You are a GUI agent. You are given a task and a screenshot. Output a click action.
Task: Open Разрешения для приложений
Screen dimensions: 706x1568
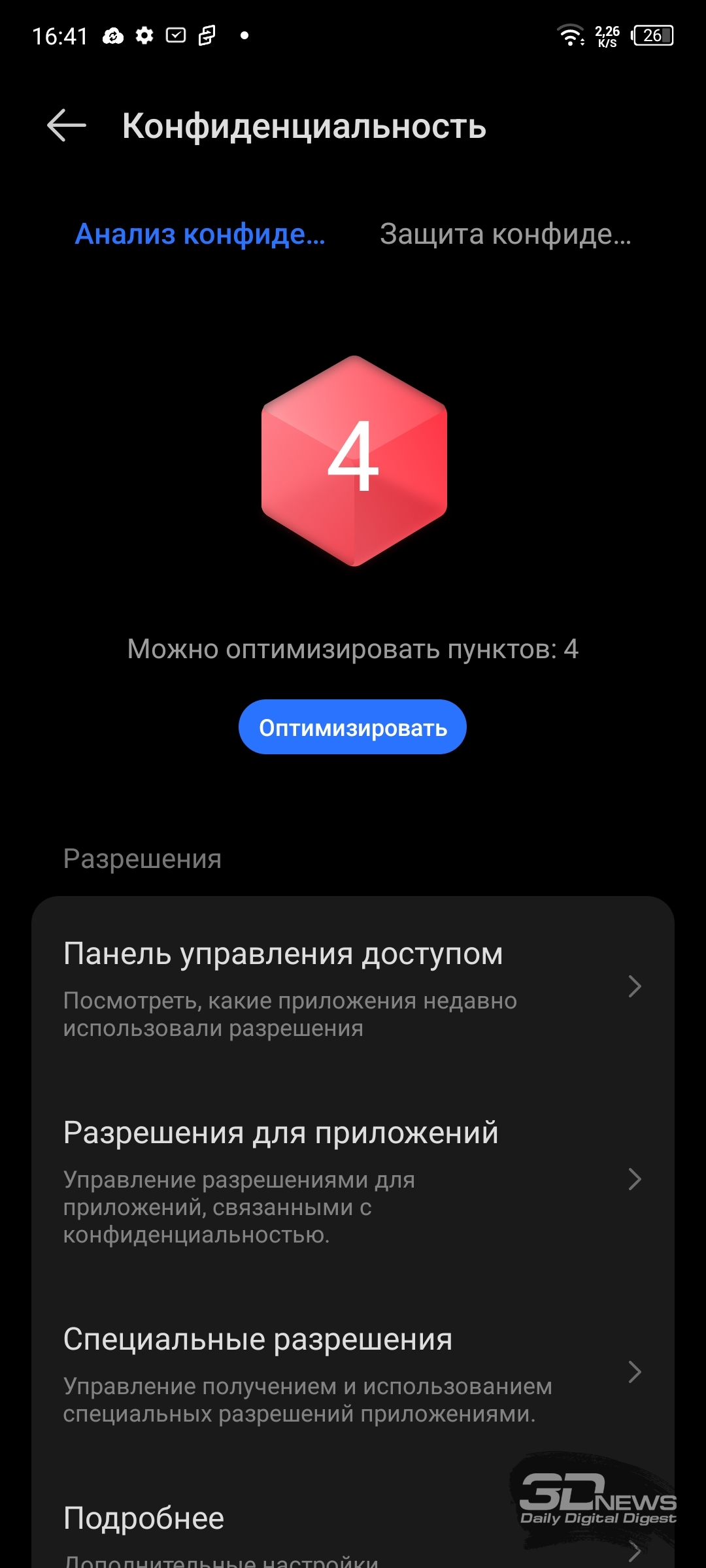(353, 1180)
